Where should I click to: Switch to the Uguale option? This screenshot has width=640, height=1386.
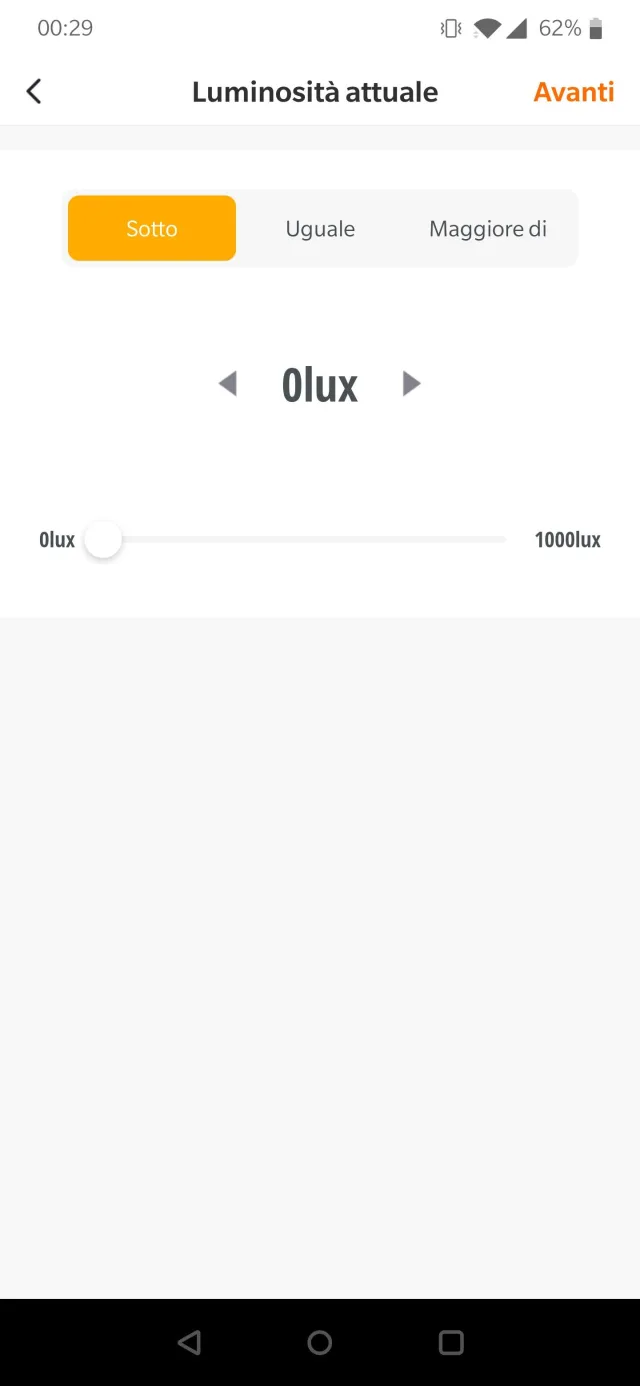pos(320,229)
